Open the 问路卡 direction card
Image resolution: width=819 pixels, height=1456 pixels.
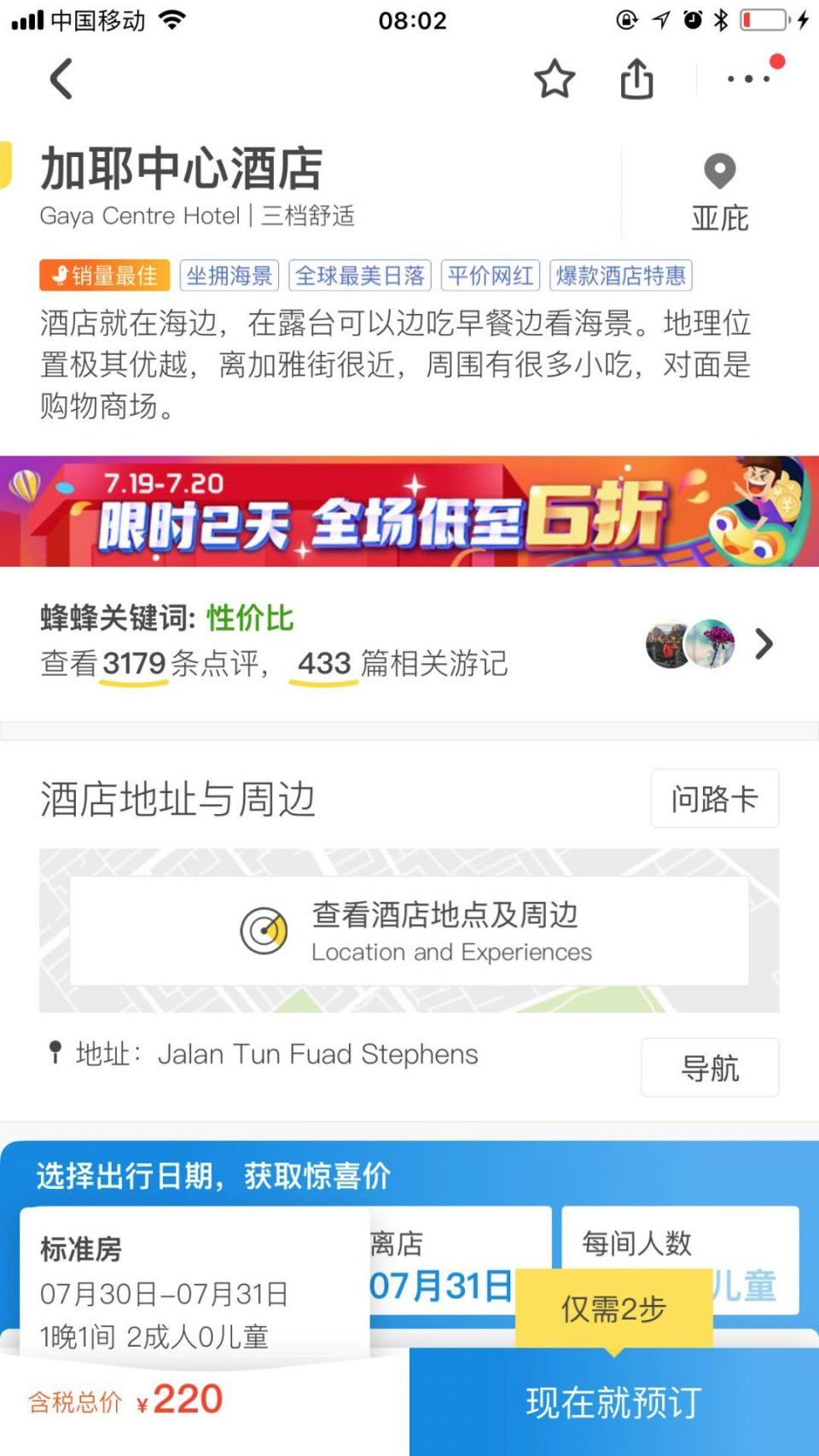click(714, 799)
